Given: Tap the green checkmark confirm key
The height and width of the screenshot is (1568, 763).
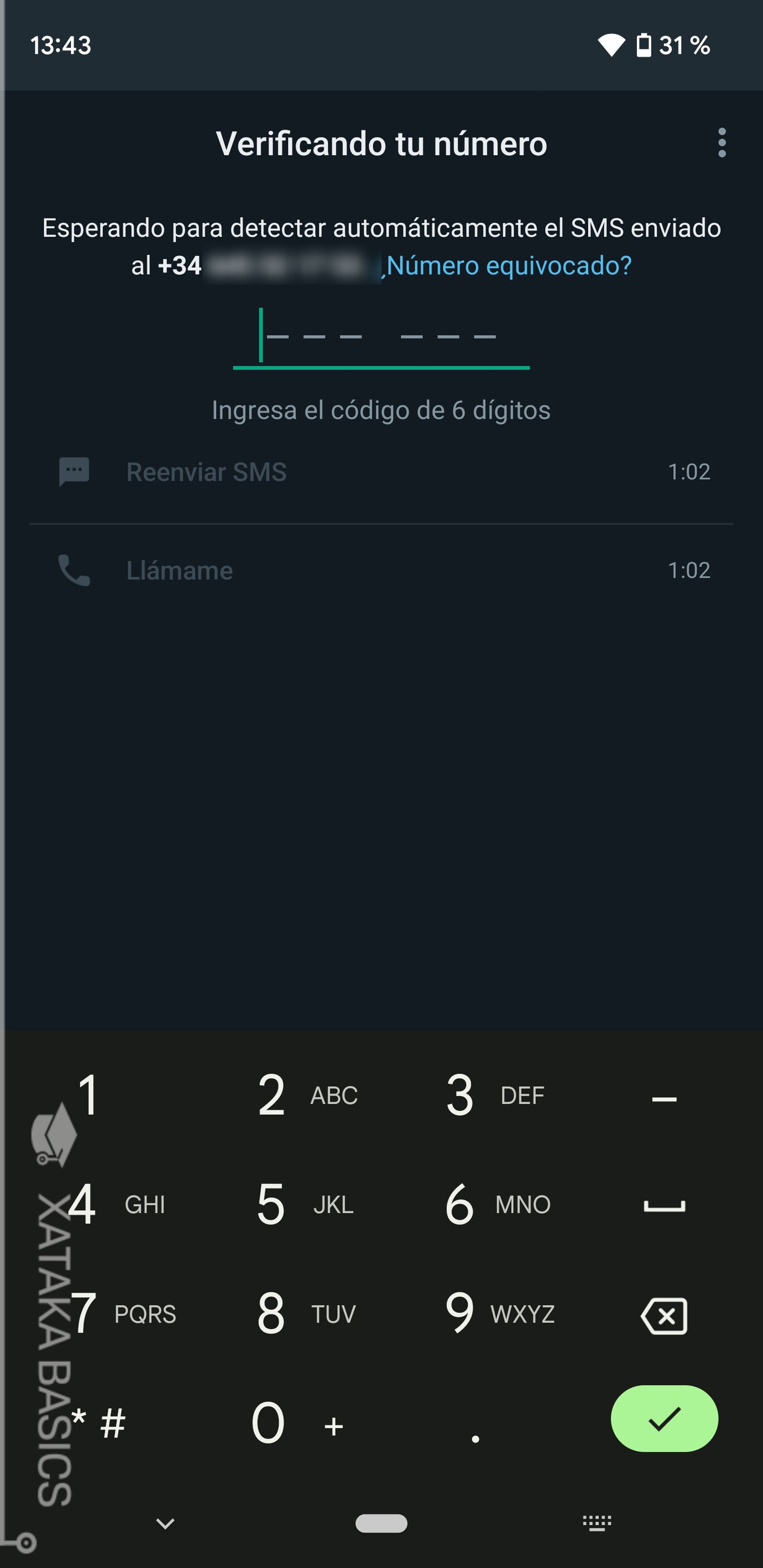Looking at the screenshot, I should 664,1419.
